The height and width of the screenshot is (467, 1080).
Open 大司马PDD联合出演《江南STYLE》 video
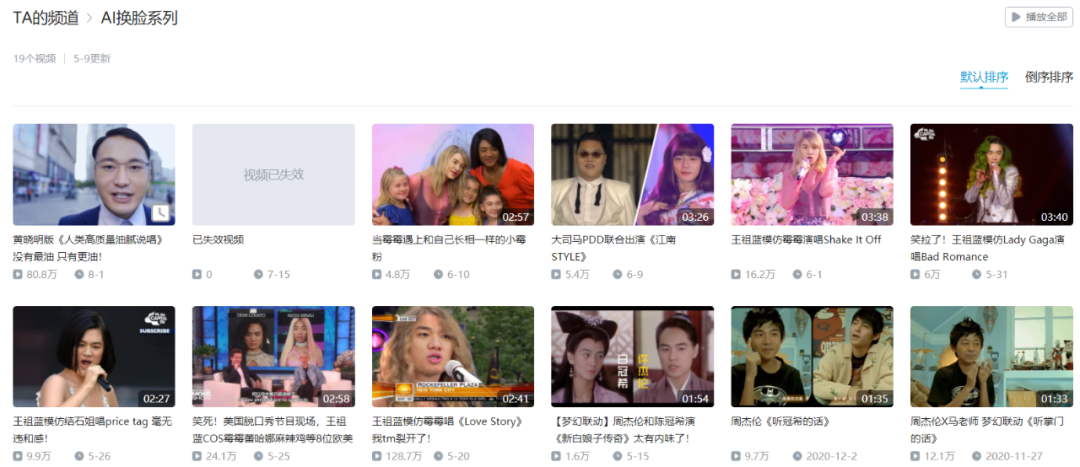pyautogui.click(x=632, y=175)
